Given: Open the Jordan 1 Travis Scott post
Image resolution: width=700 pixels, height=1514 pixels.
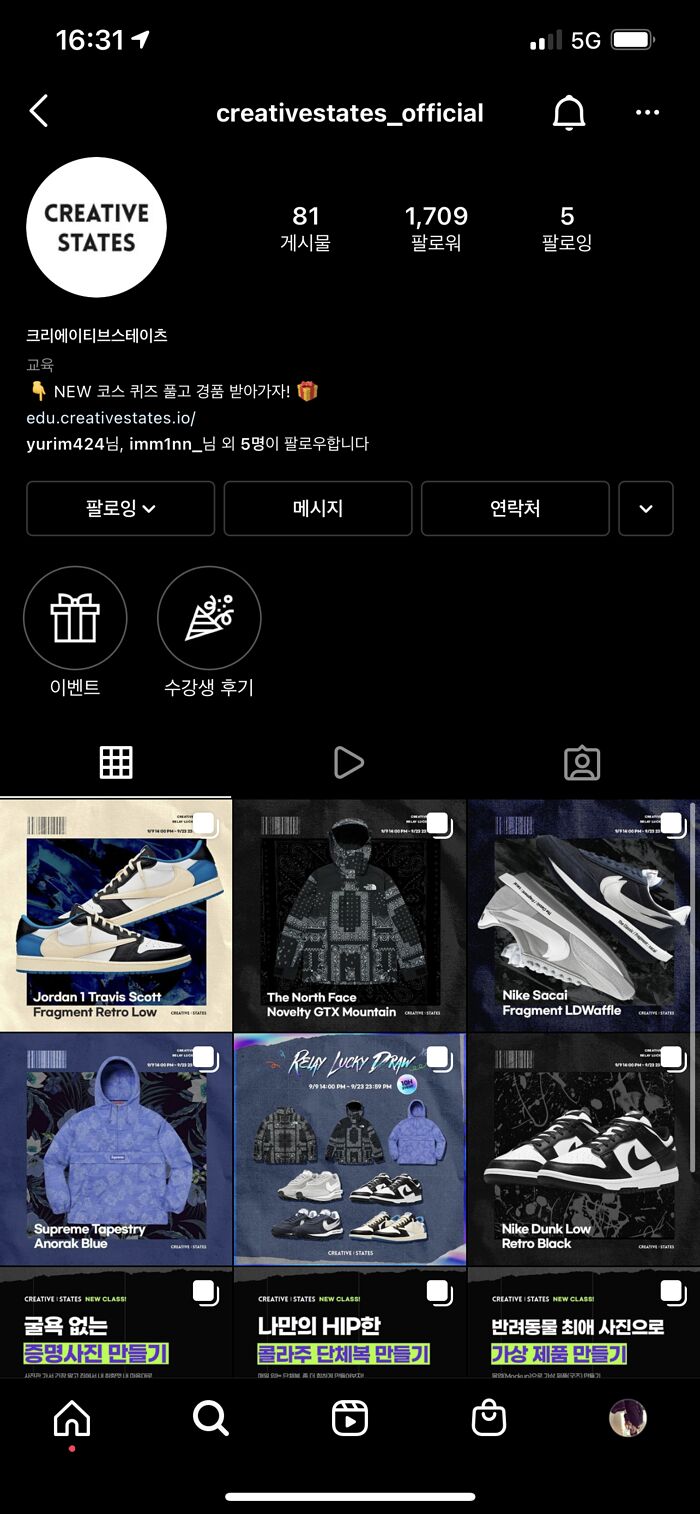Looking at the screenshot, I should click(x=115, y=916).
